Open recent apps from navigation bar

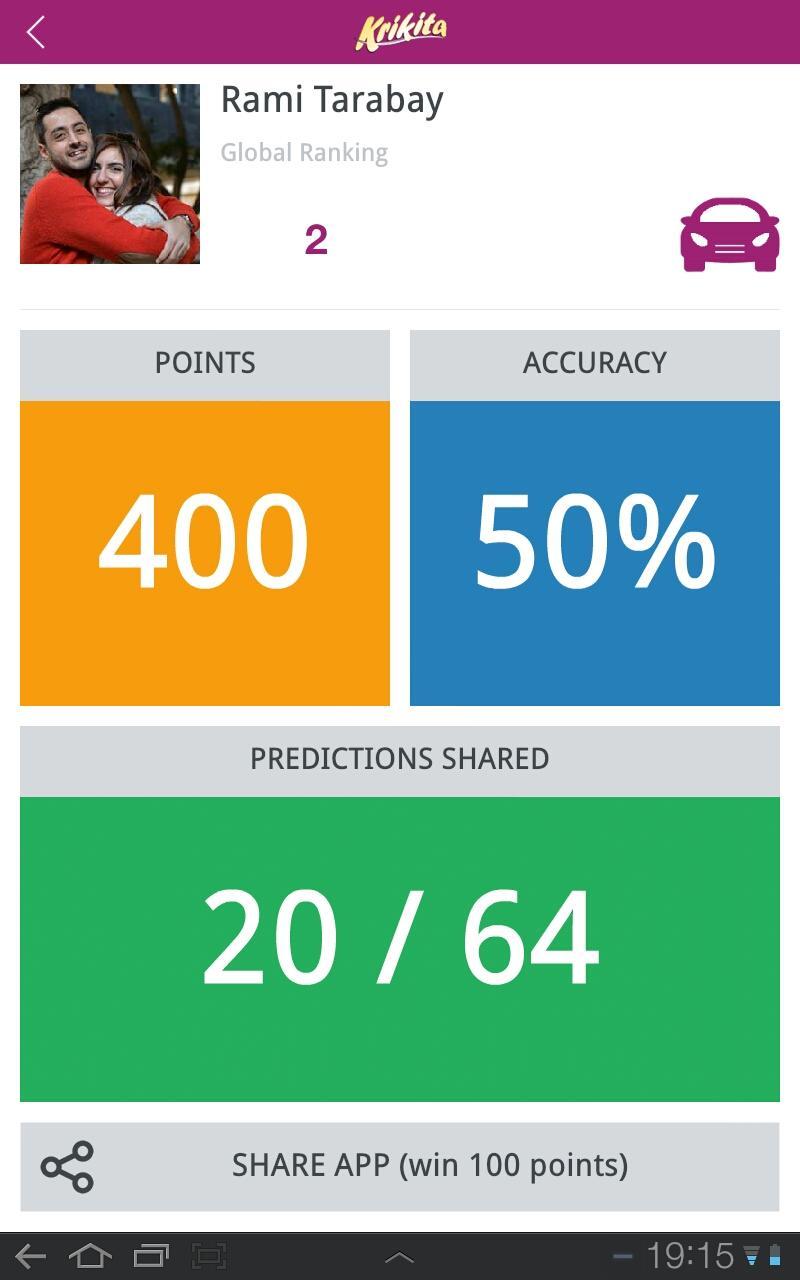coord(152,1256)
